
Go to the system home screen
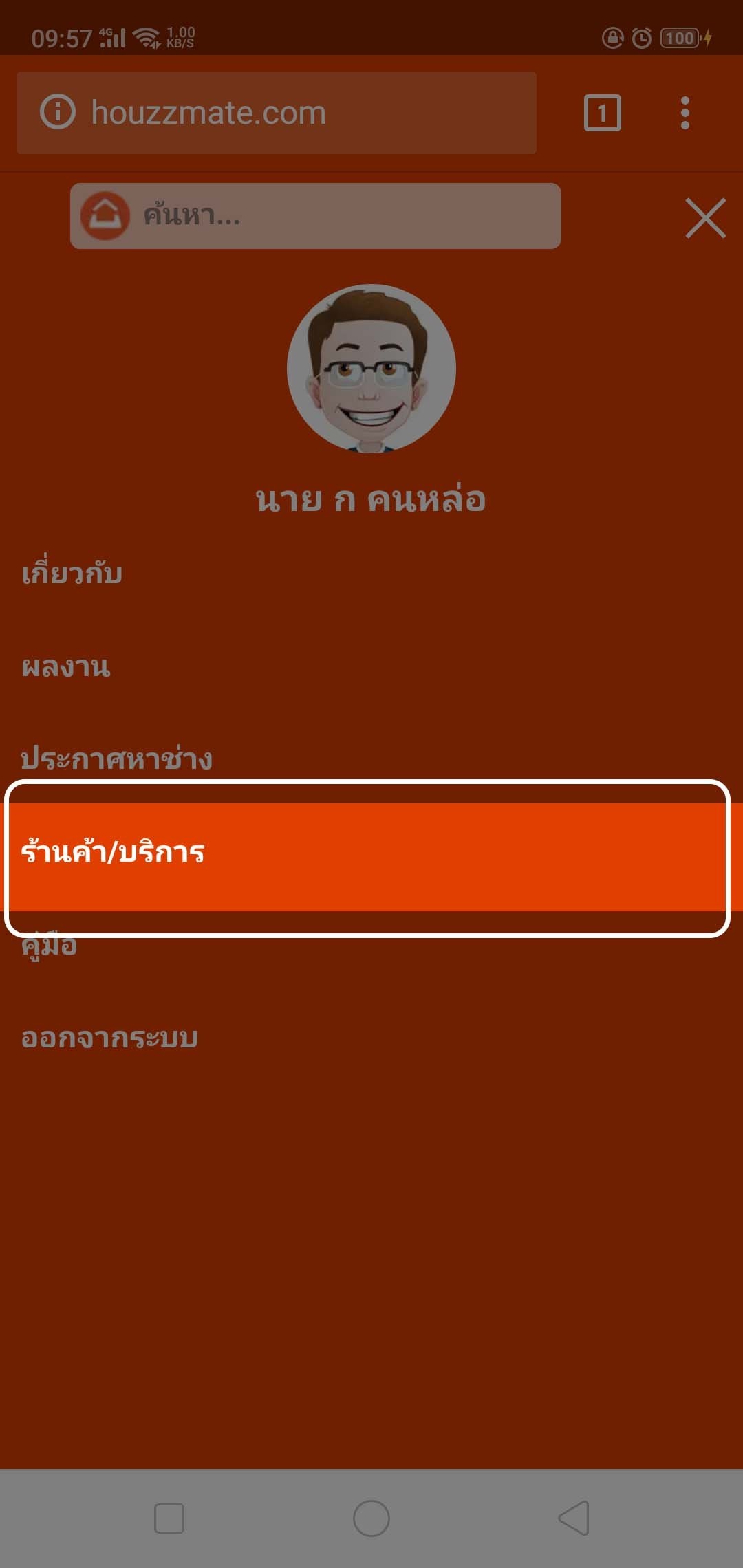point(371,1518)
